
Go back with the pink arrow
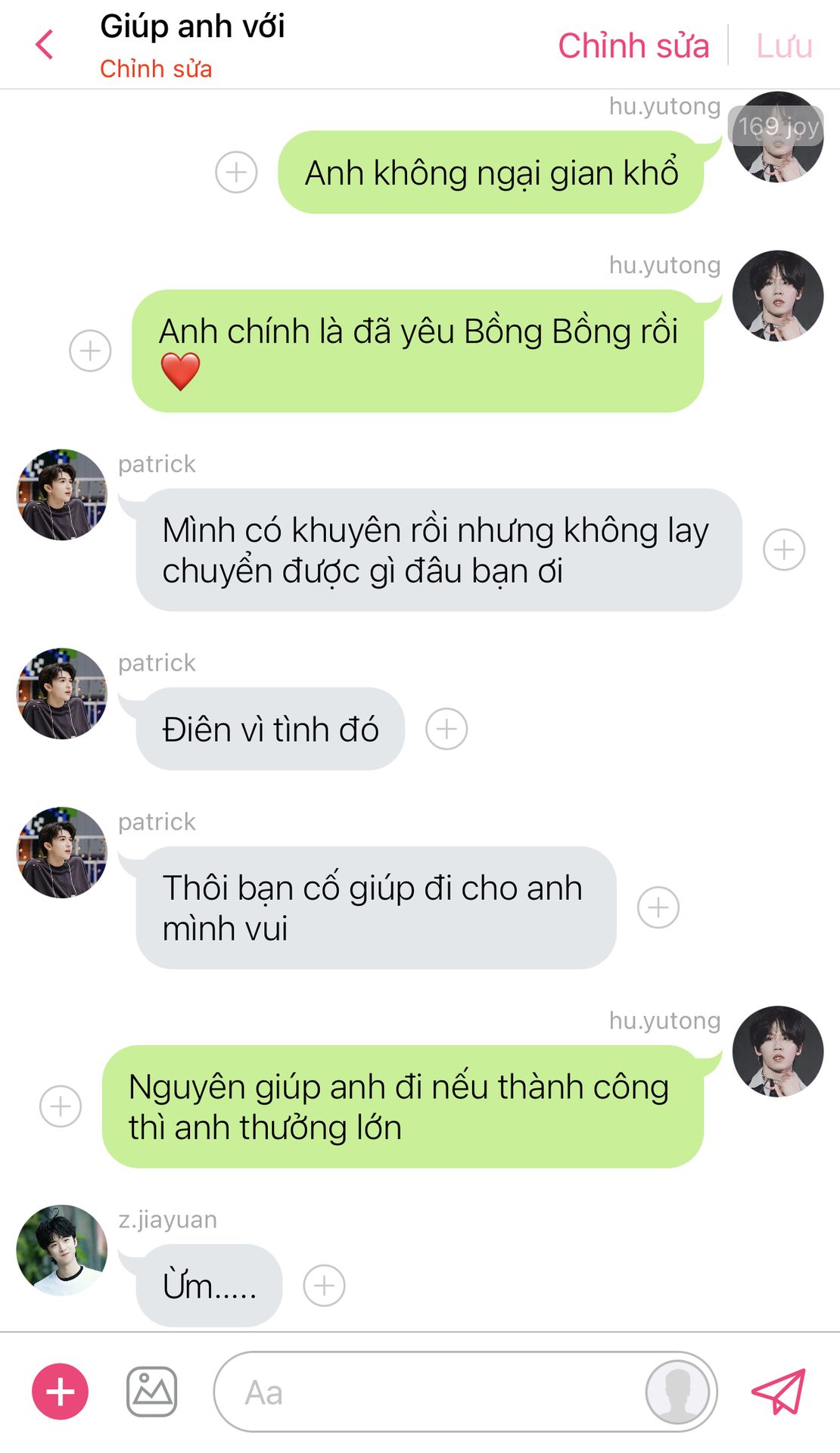coord(45,45)
